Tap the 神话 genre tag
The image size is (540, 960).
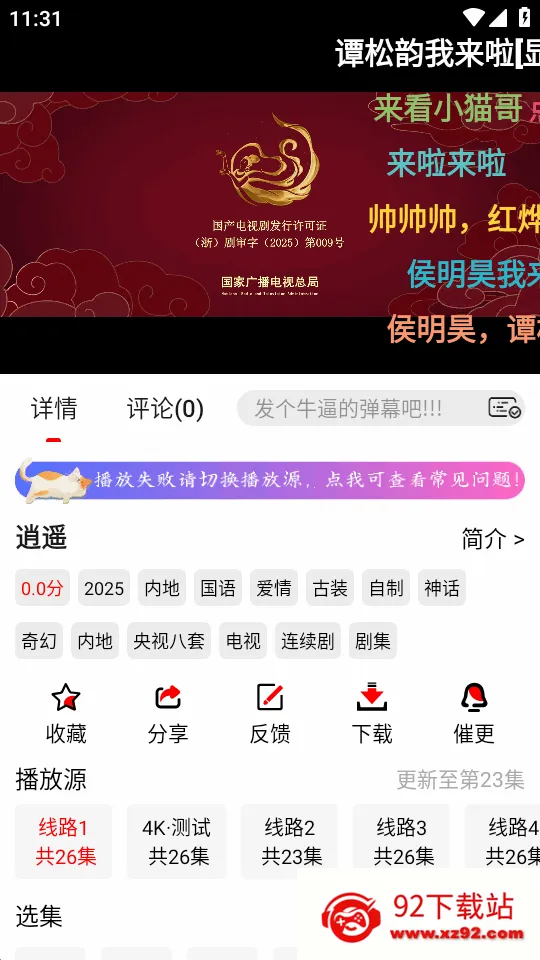[442, 588]
